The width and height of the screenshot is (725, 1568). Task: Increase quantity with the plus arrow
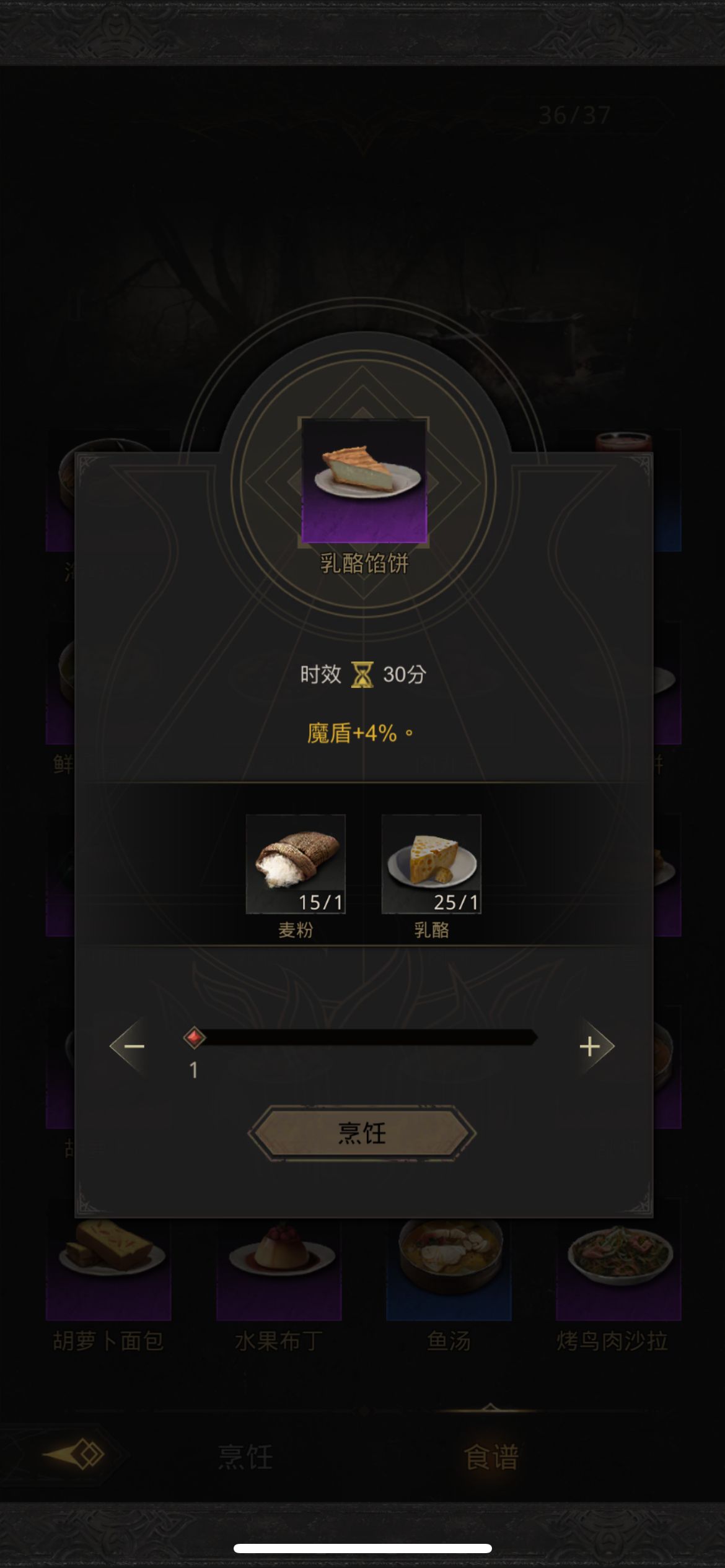click(593, 1047)
